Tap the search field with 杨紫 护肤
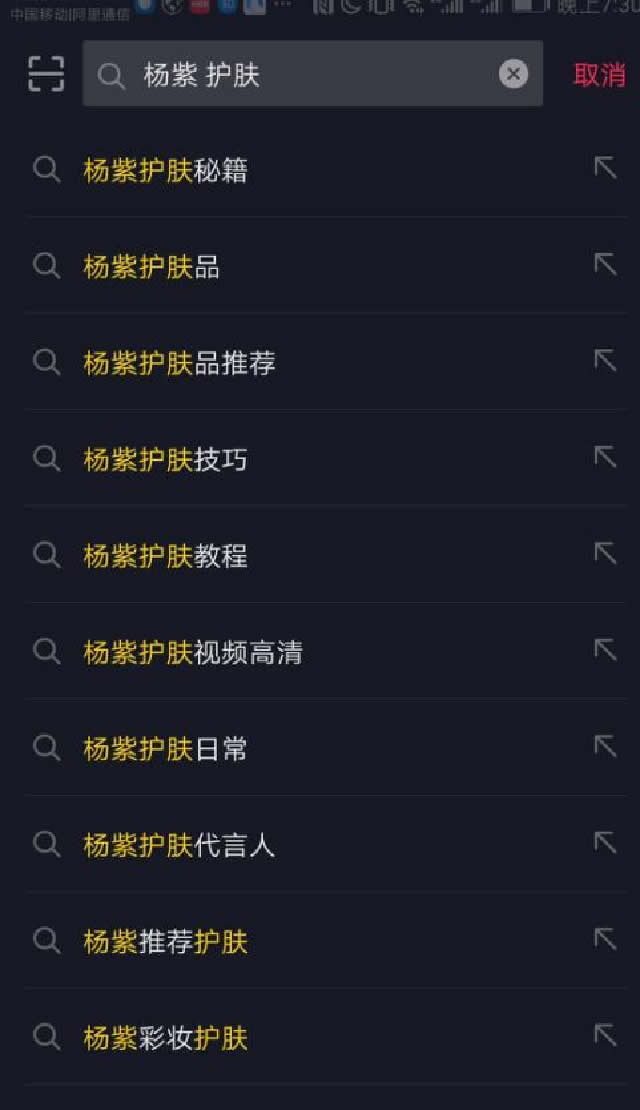This screenshot has height=1110, width=640. 300,75
